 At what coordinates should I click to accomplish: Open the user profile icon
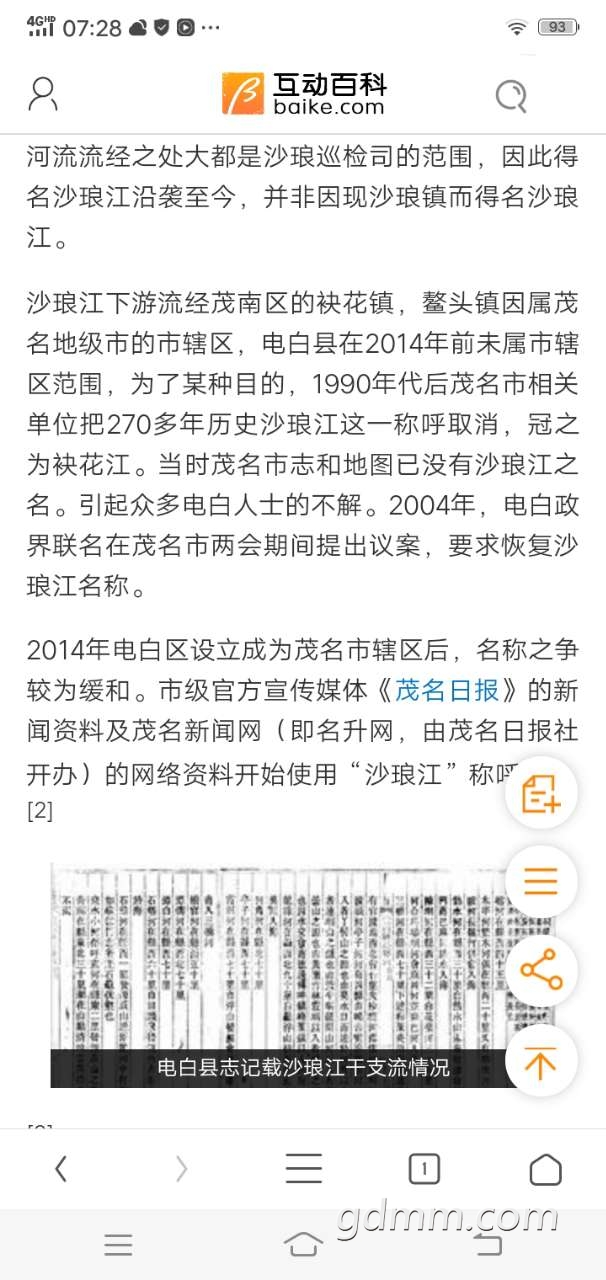(x=43, y=94)
